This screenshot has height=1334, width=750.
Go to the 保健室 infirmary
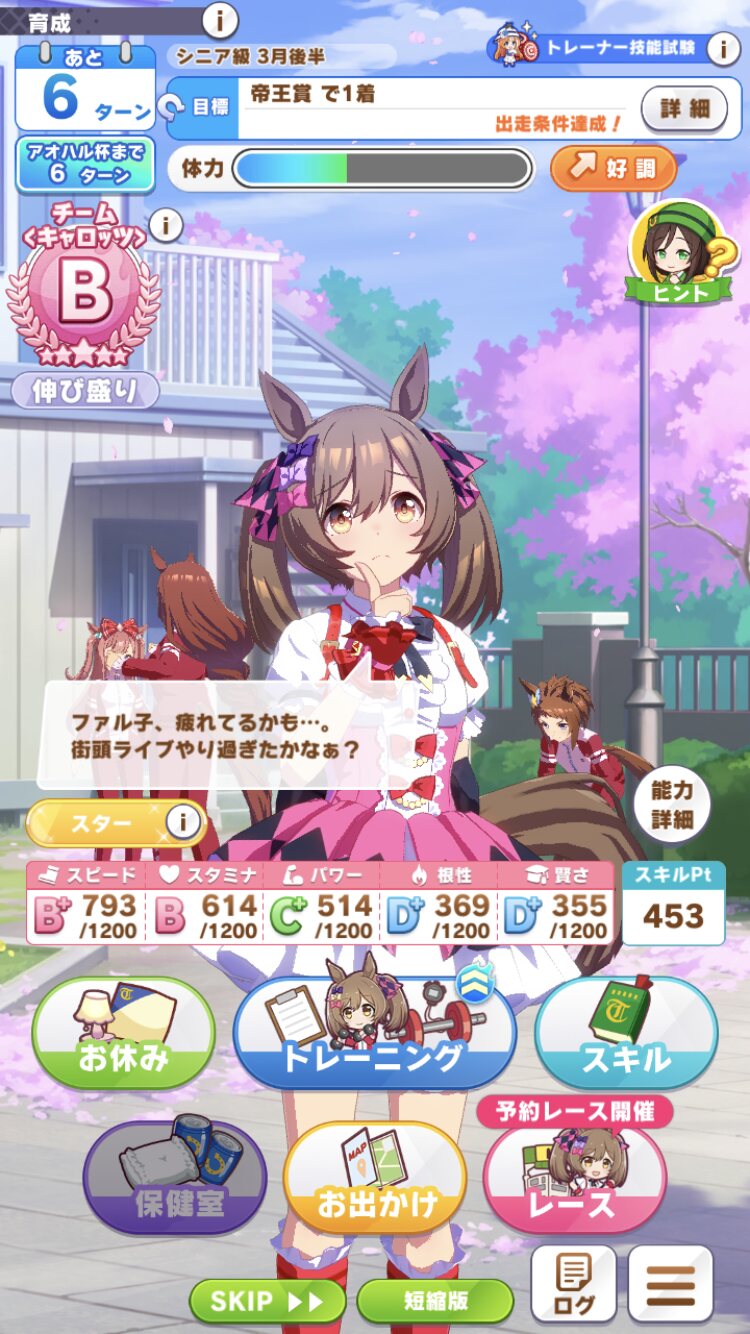coord(174,1178)
